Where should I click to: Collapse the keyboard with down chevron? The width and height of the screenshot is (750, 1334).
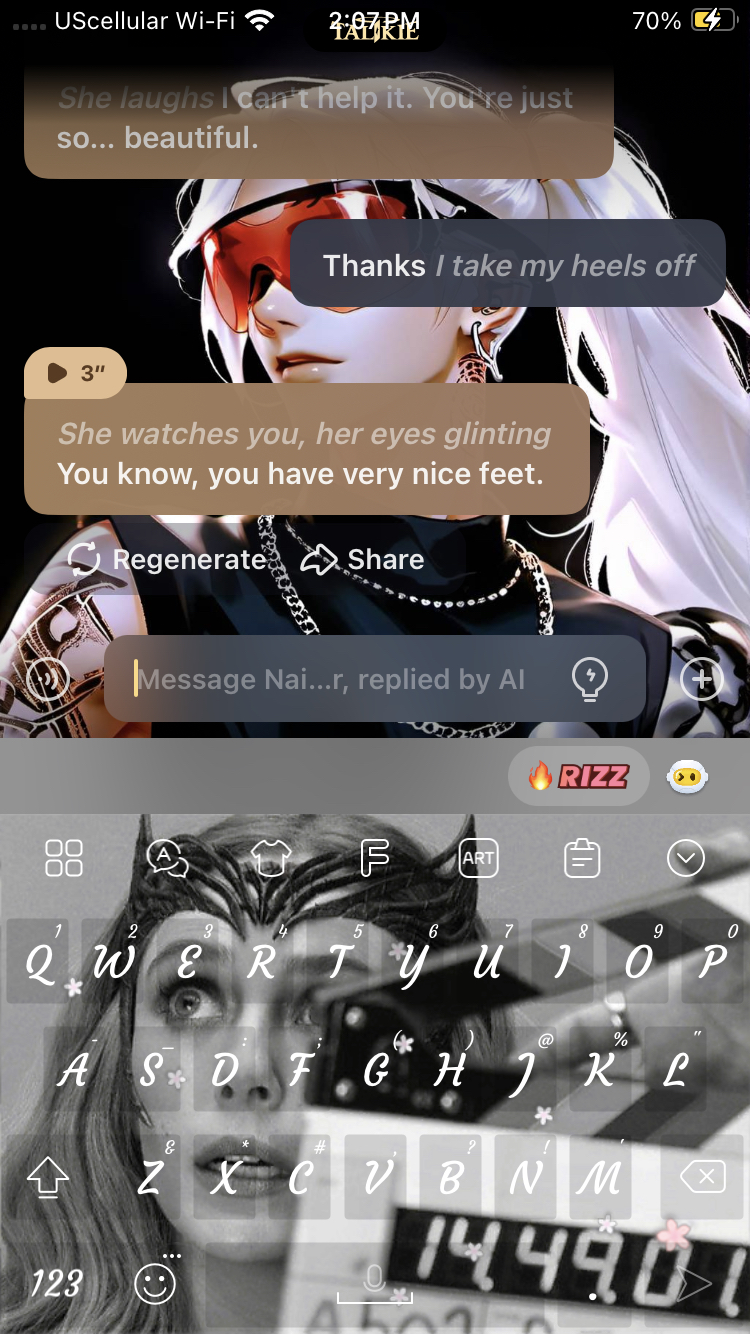(x=686, y=858)
